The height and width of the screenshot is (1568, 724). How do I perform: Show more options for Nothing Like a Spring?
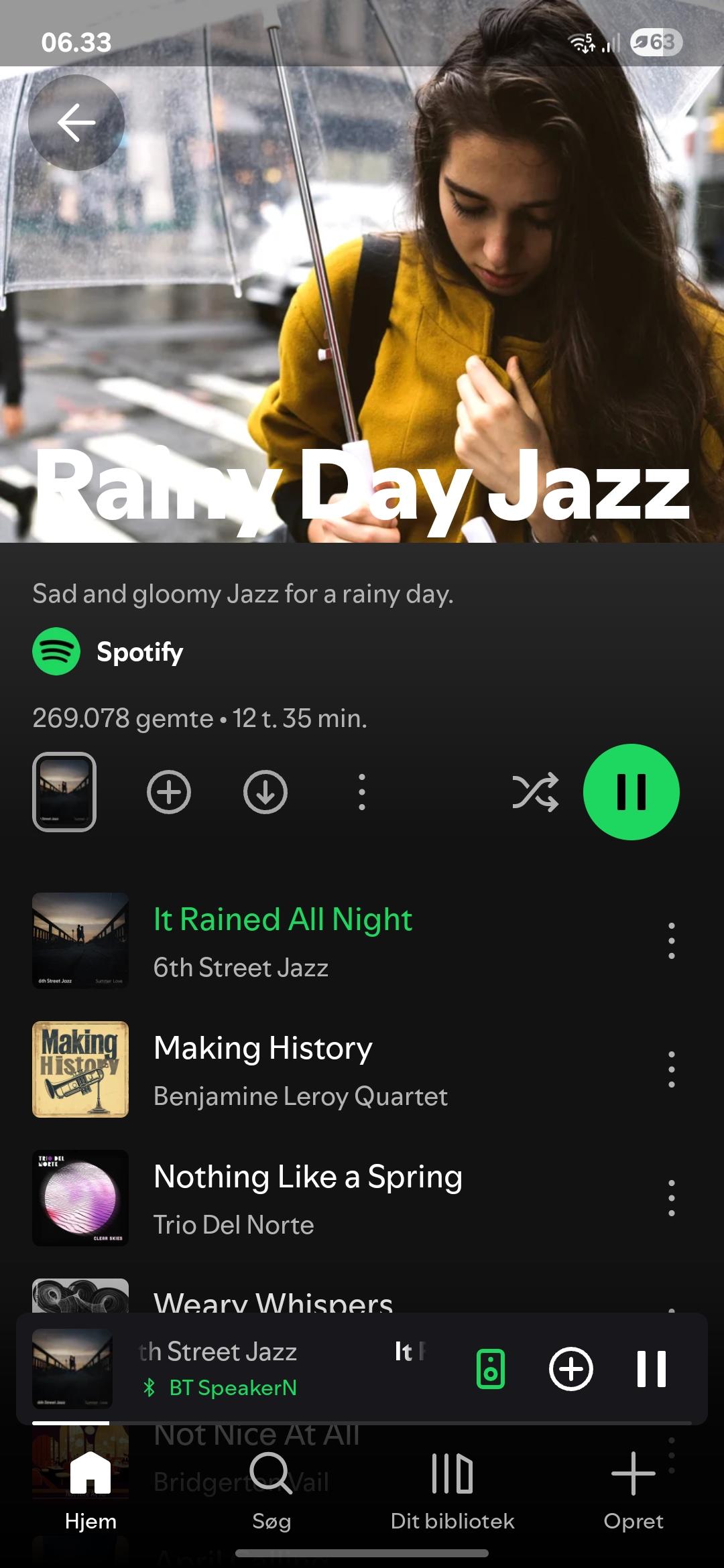(671, 1197)
